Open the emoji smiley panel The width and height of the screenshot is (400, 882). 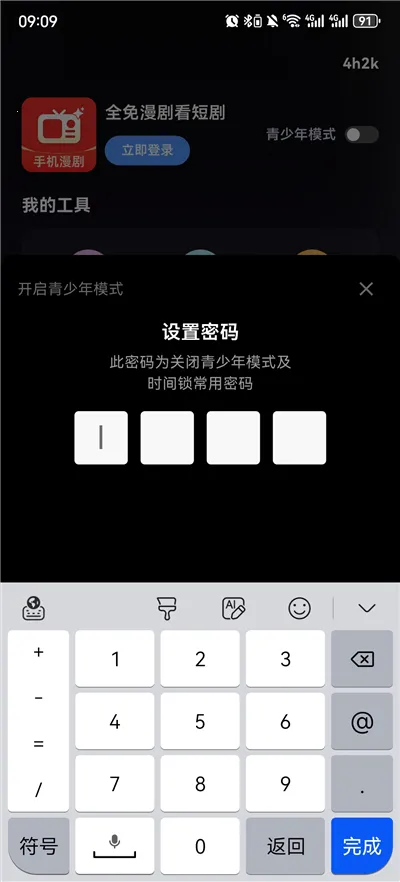click(x=299, y=608)
